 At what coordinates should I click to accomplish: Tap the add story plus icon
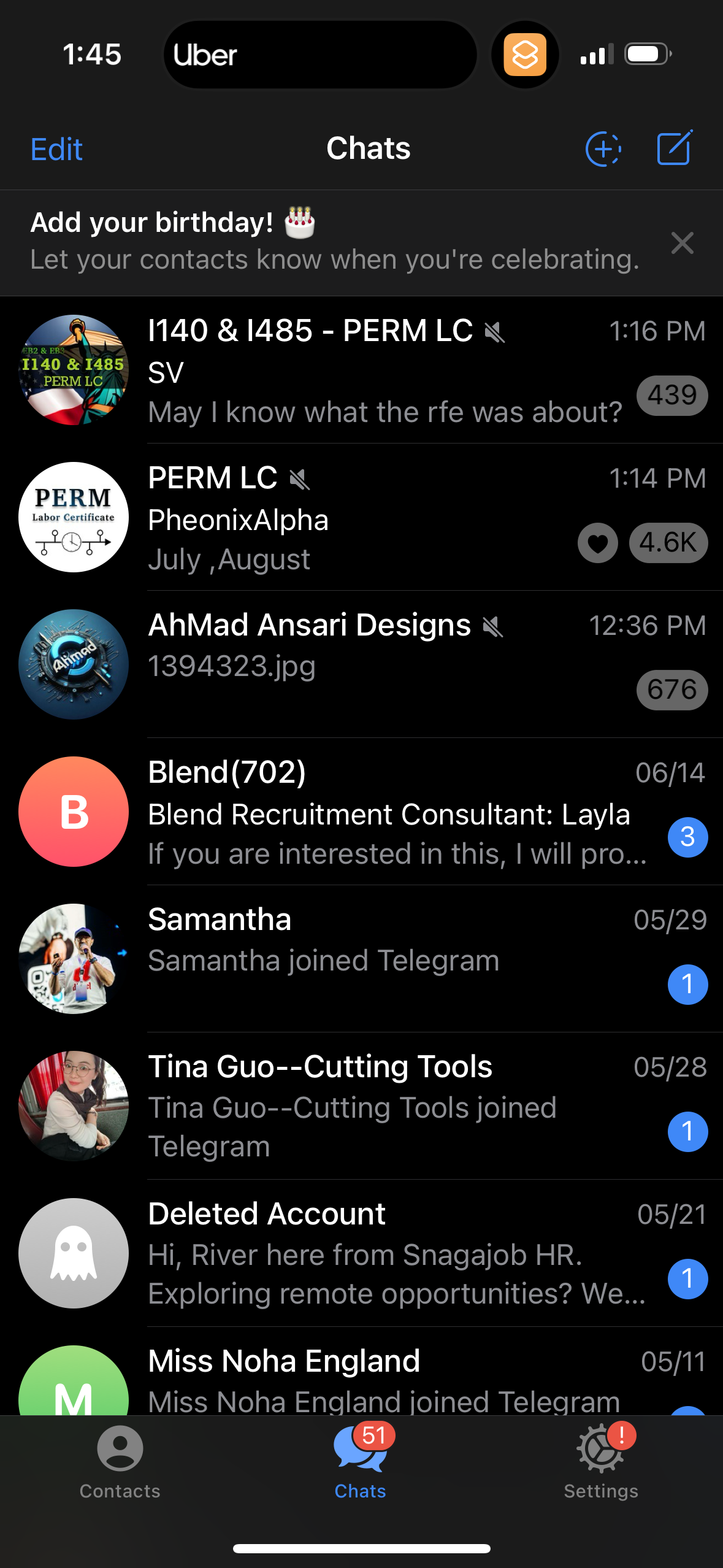[x=603, y=147]
